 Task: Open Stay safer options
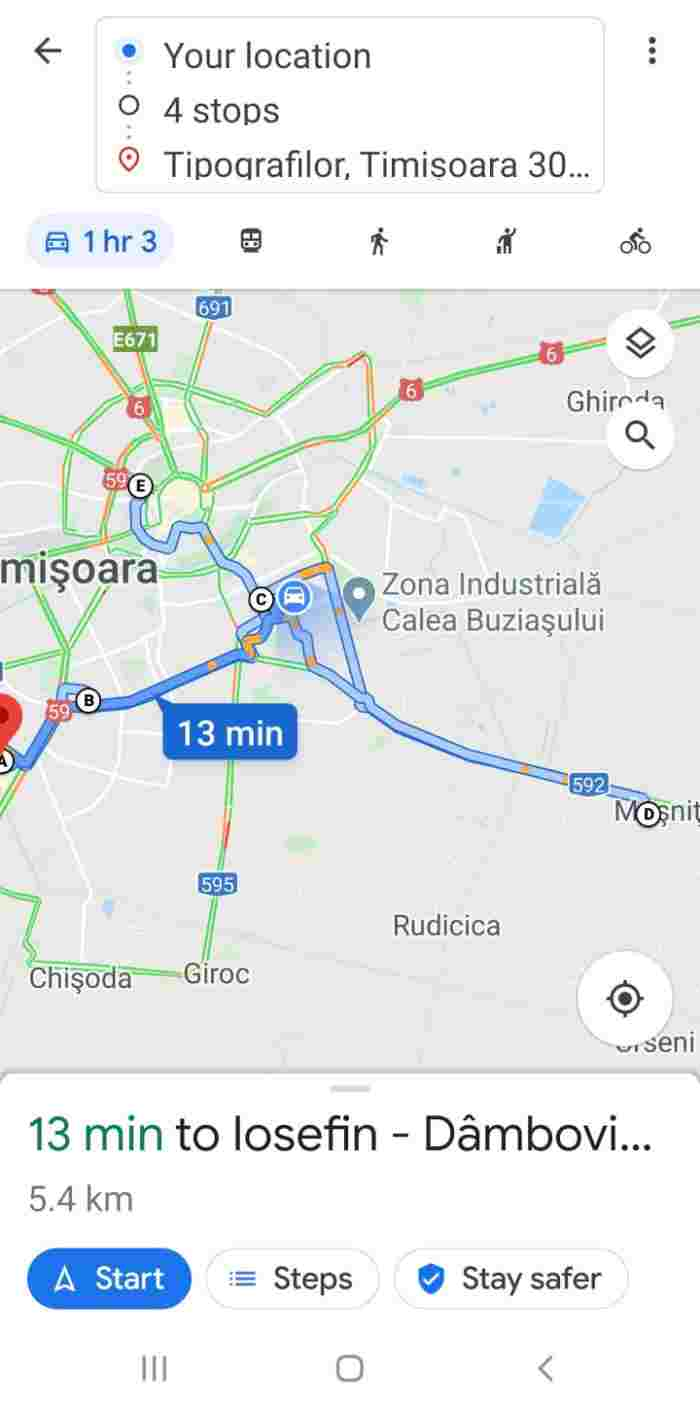pyautogui.click(x=510, y=1278)
